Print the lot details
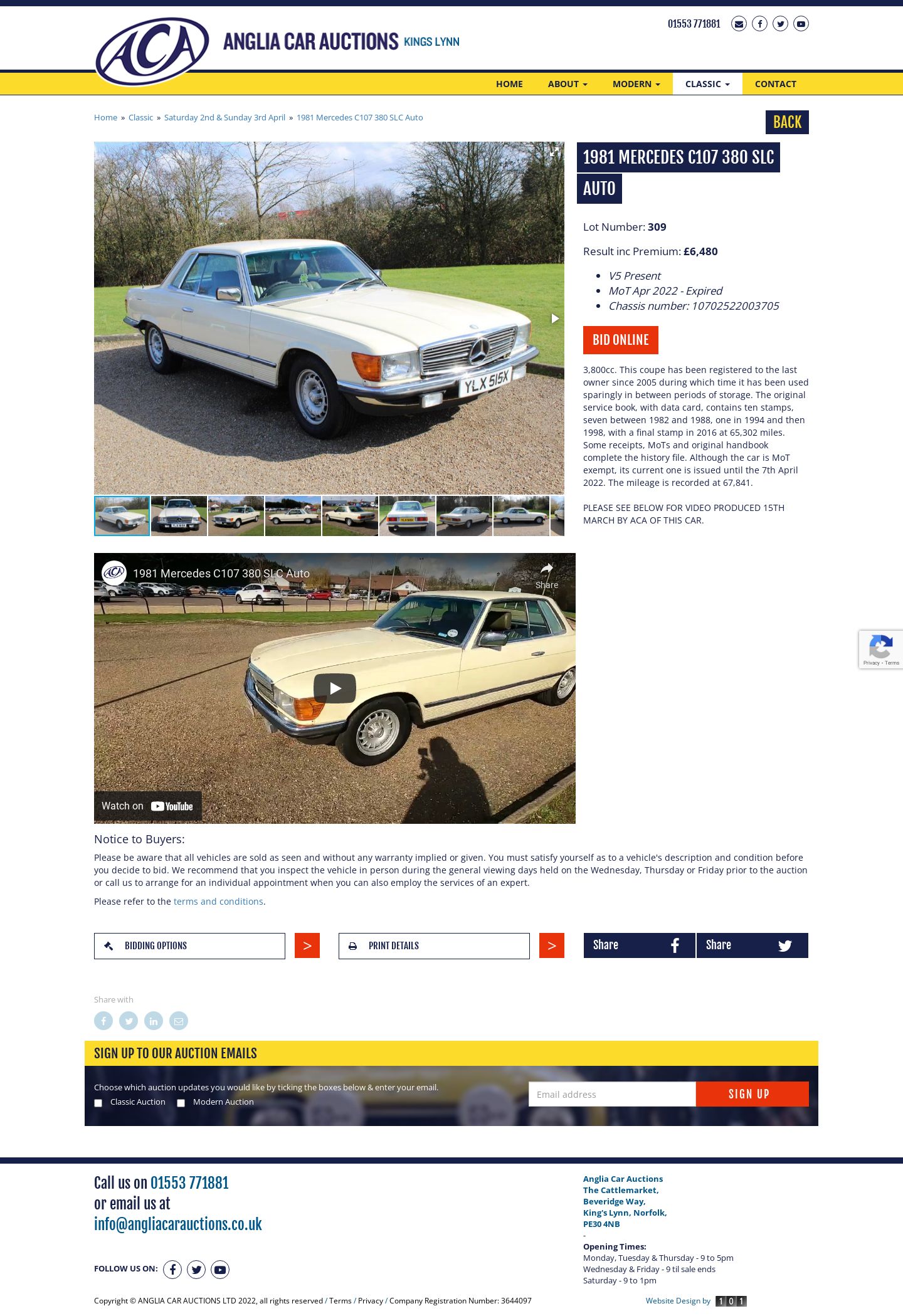 point(434,945)
